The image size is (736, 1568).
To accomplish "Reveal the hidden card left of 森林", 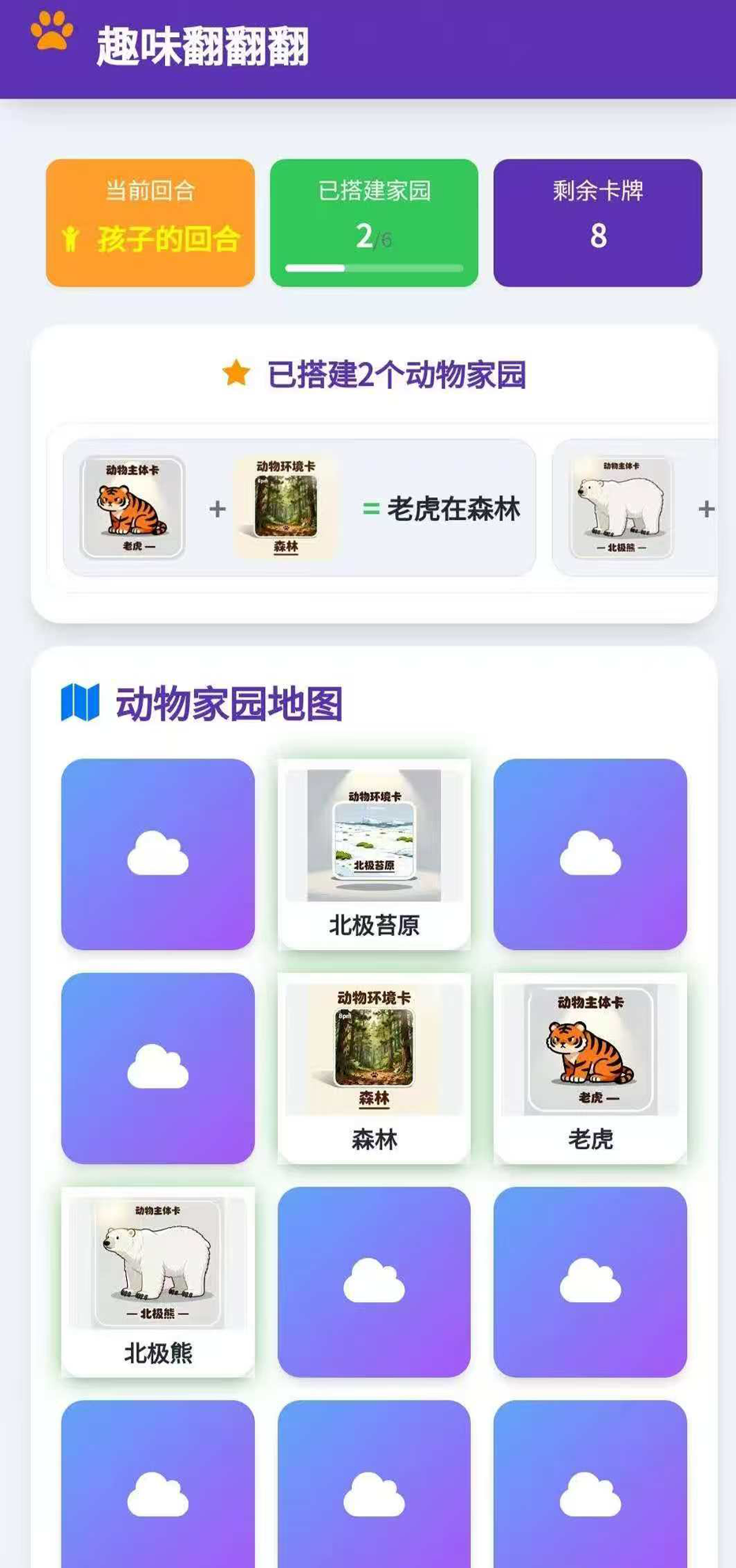I will (x=158, y=1068).
